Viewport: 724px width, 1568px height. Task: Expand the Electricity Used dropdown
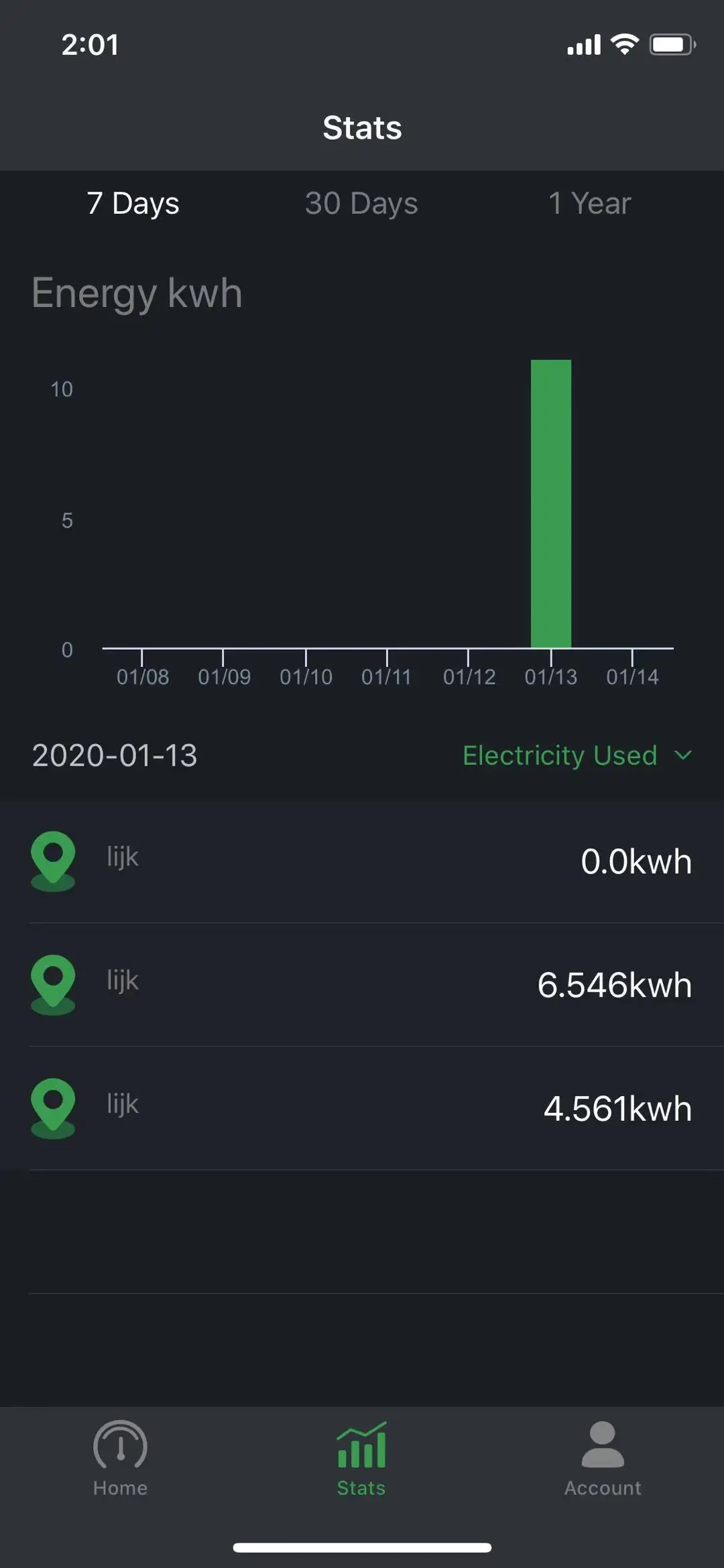click(x=577, y=756)
